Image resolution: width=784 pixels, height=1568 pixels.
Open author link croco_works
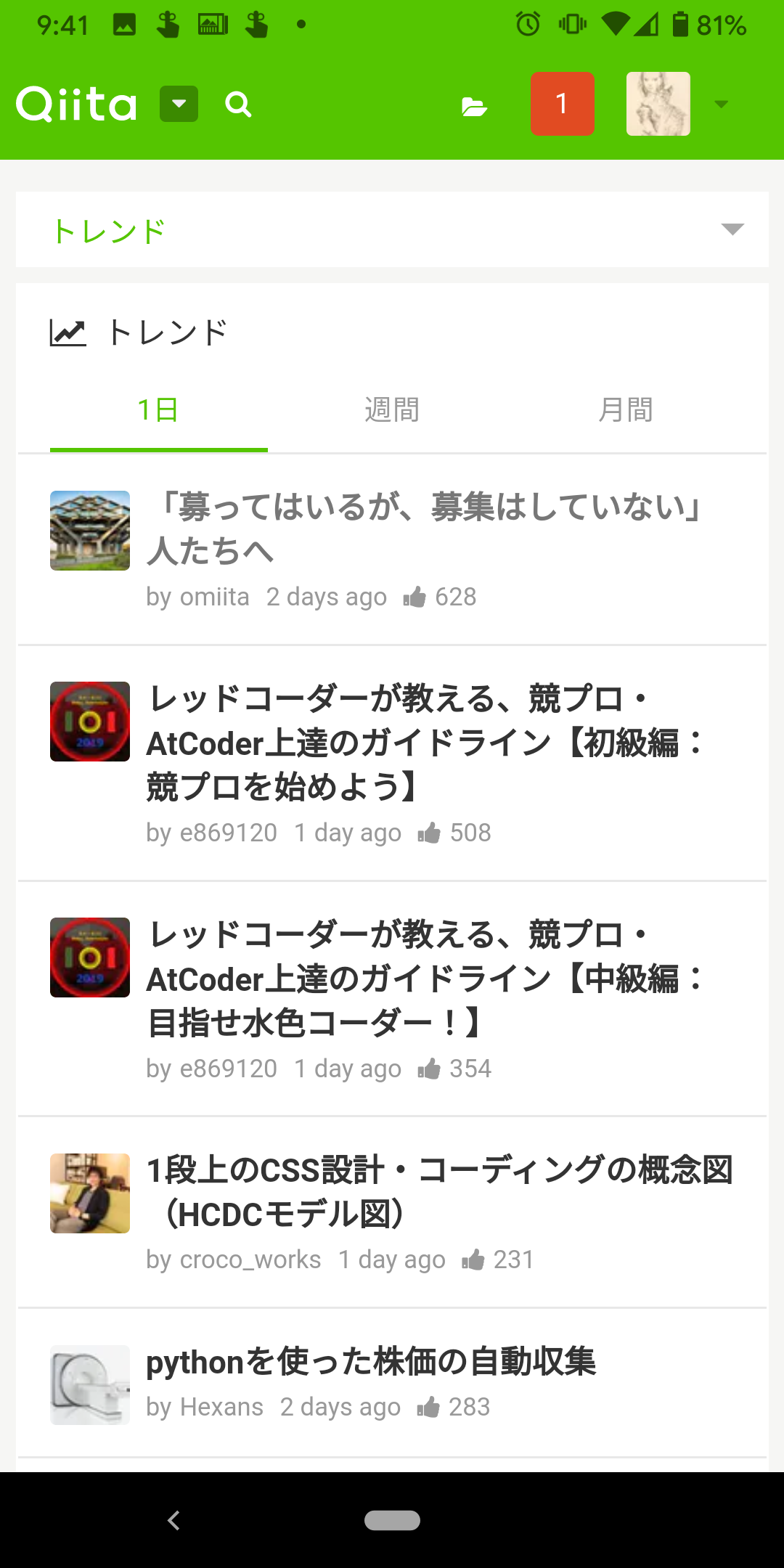tap(250, 1259)
